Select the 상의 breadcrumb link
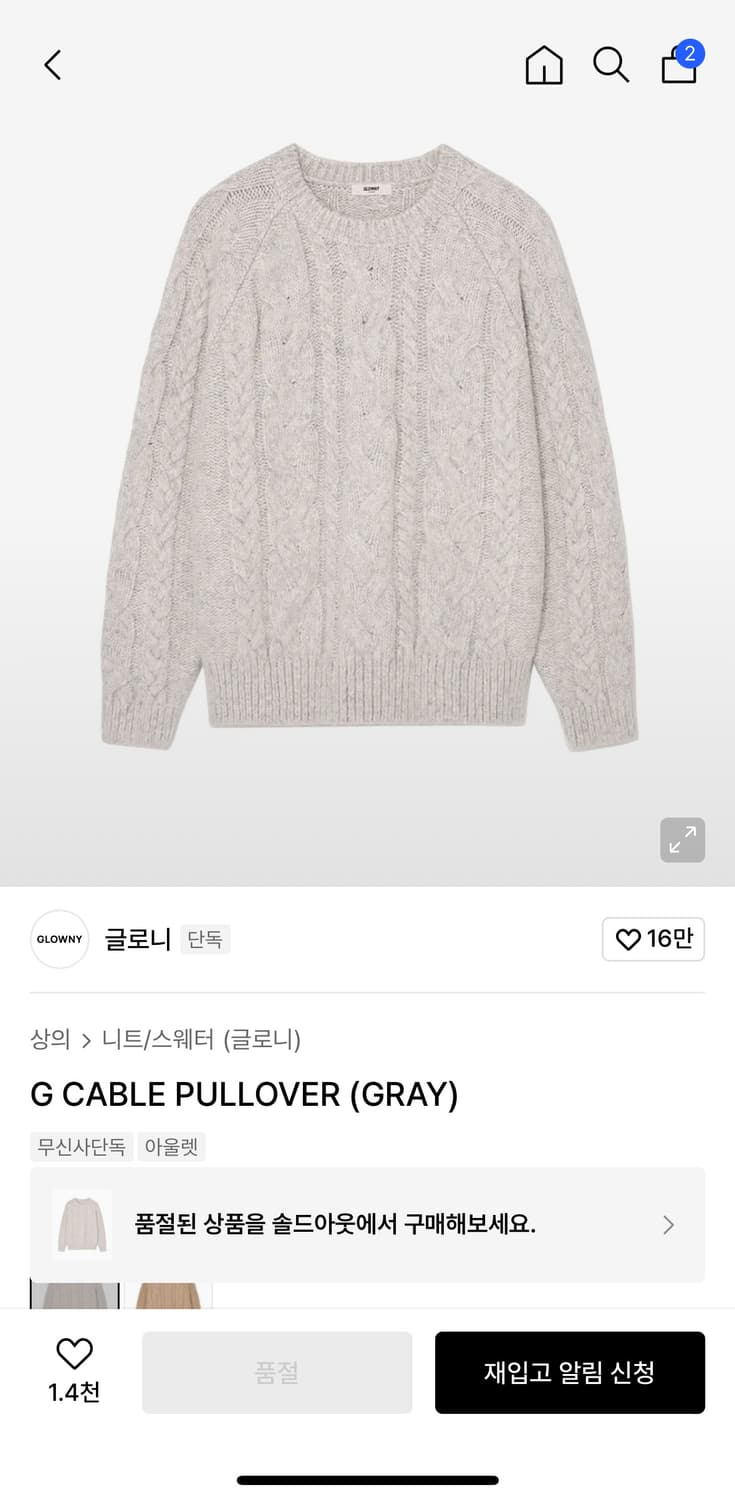Image resolution: width=735 pixels, height=1500 pixels. click(x=49, y=1040)
